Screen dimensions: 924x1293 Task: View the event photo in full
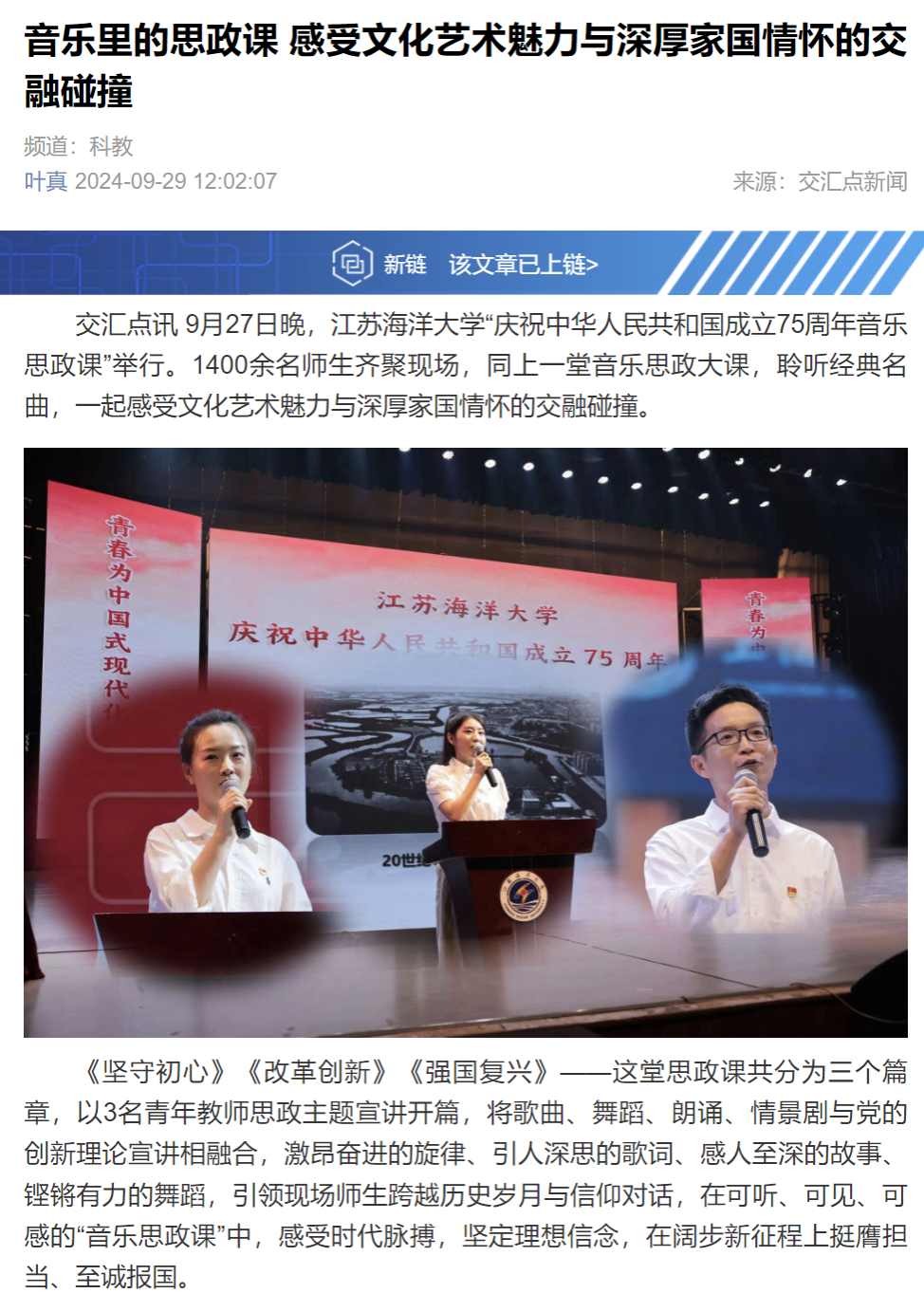coord(465,742)
